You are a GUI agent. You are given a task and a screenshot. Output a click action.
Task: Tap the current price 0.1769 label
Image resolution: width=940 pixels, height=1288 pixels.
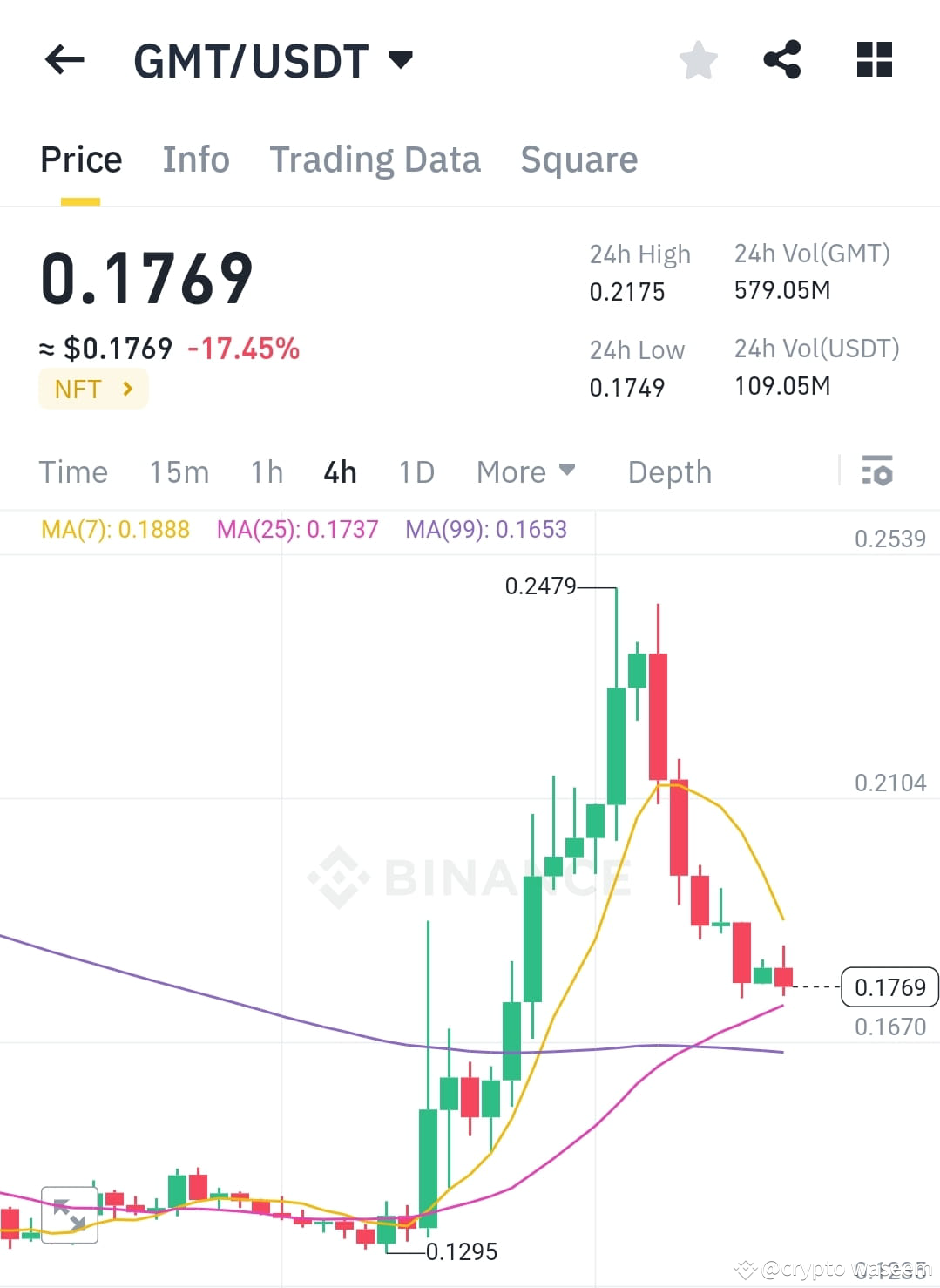889,987
